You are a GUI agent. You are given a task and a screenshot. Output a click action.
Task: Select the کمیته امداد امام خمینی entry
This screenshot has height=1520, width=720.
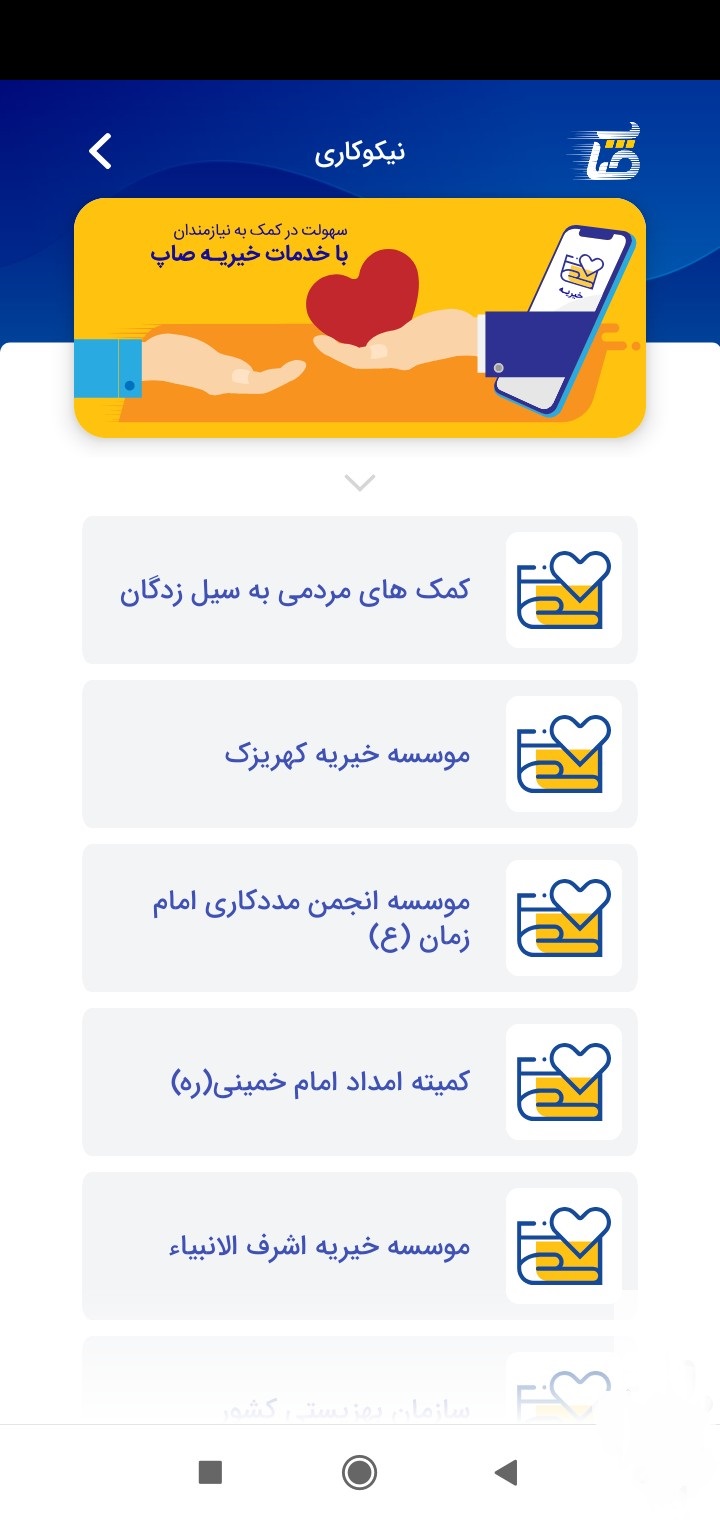point(360,1081)
